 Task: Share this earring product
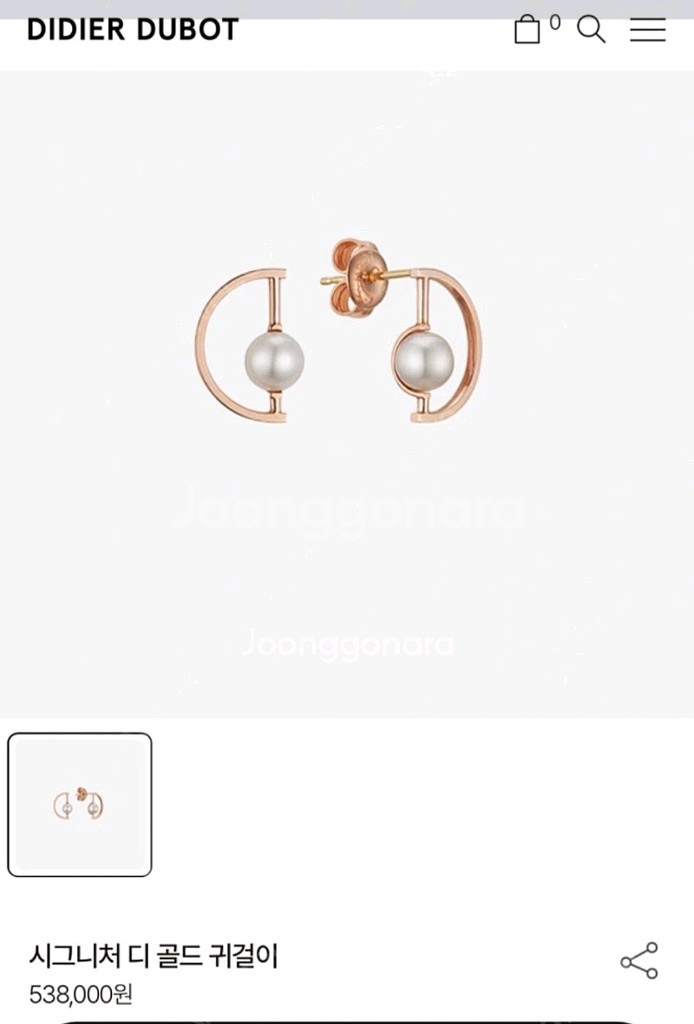[x=639, y=961]
